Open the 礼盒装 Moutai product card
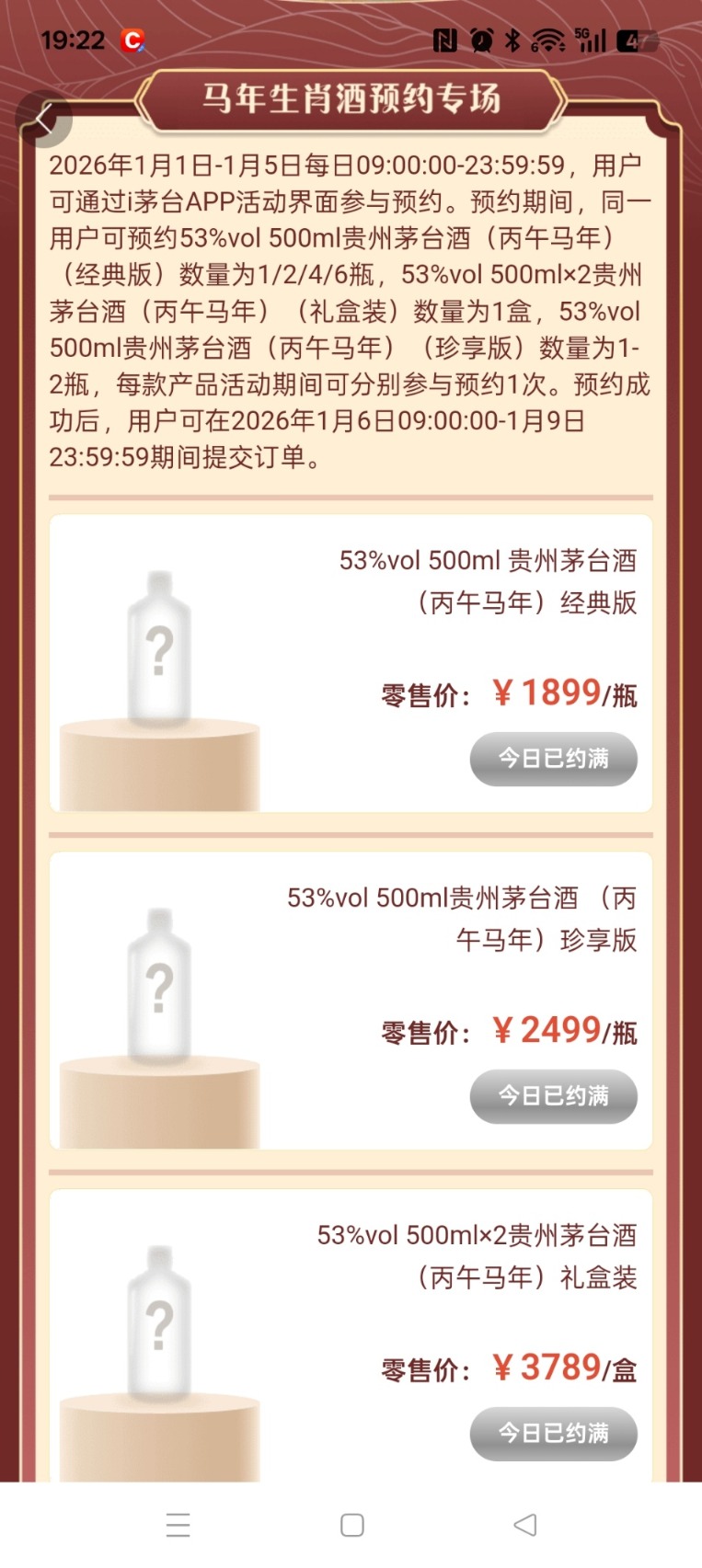The image size is (702, 1568). pos(350,1306)
